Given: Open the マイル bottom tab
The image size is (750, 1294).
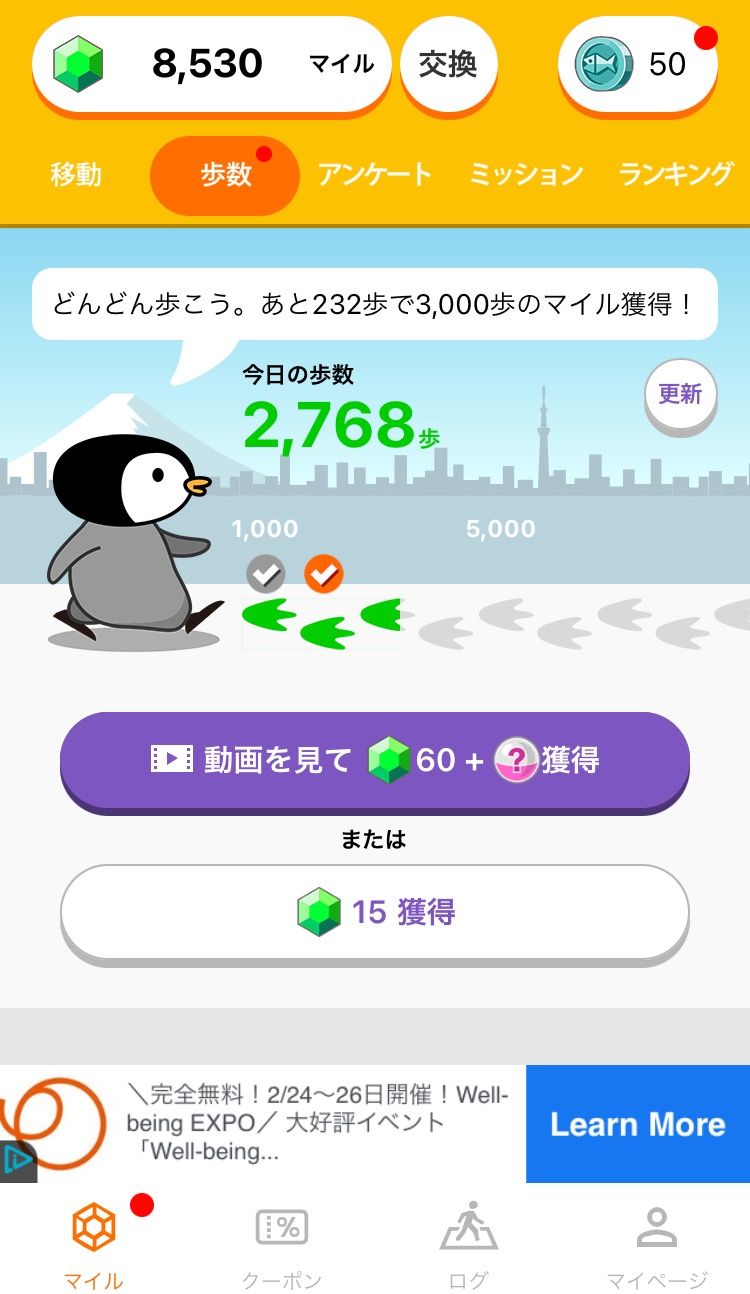Looking at the screenshot, I should (94, 1245).
